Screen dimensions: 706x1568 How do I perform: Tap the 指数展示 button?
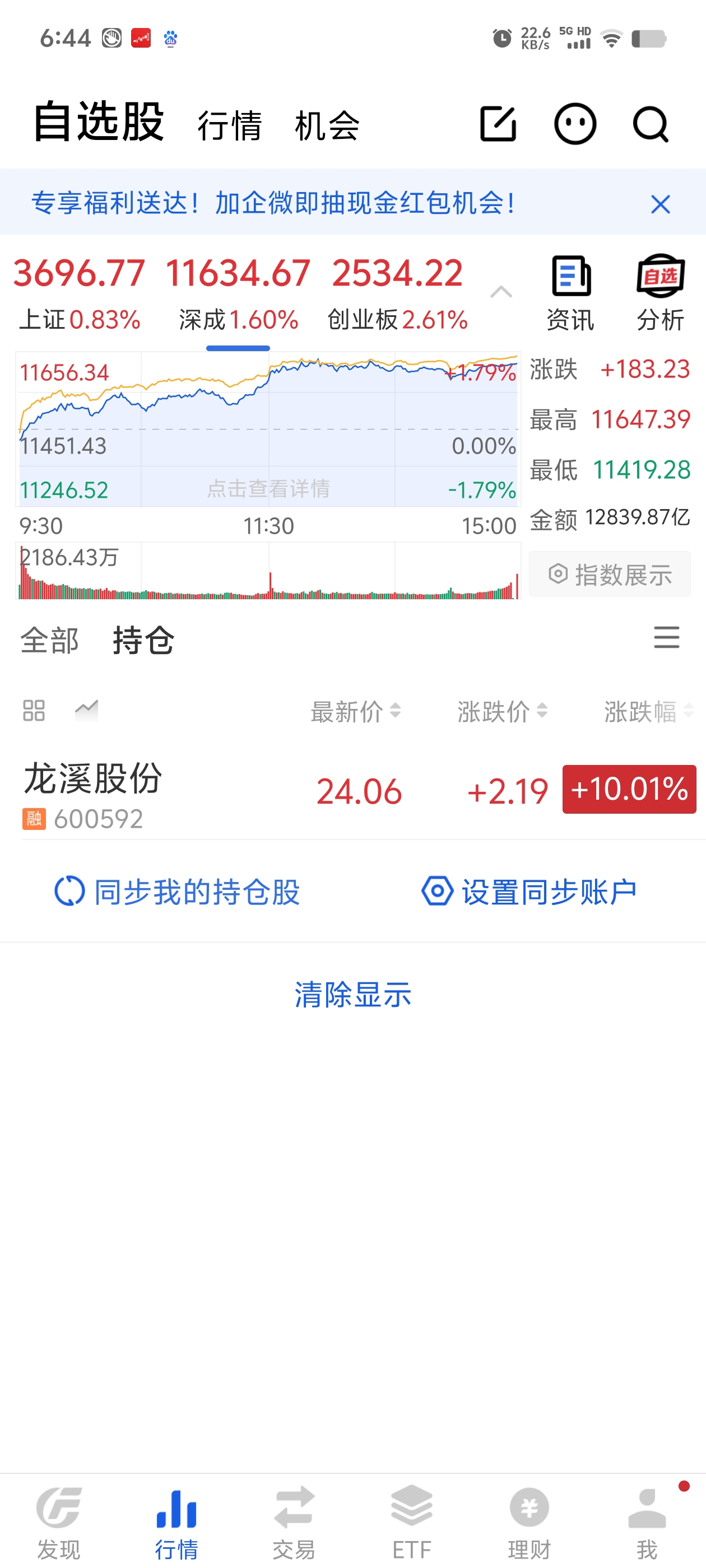(610, 573)
